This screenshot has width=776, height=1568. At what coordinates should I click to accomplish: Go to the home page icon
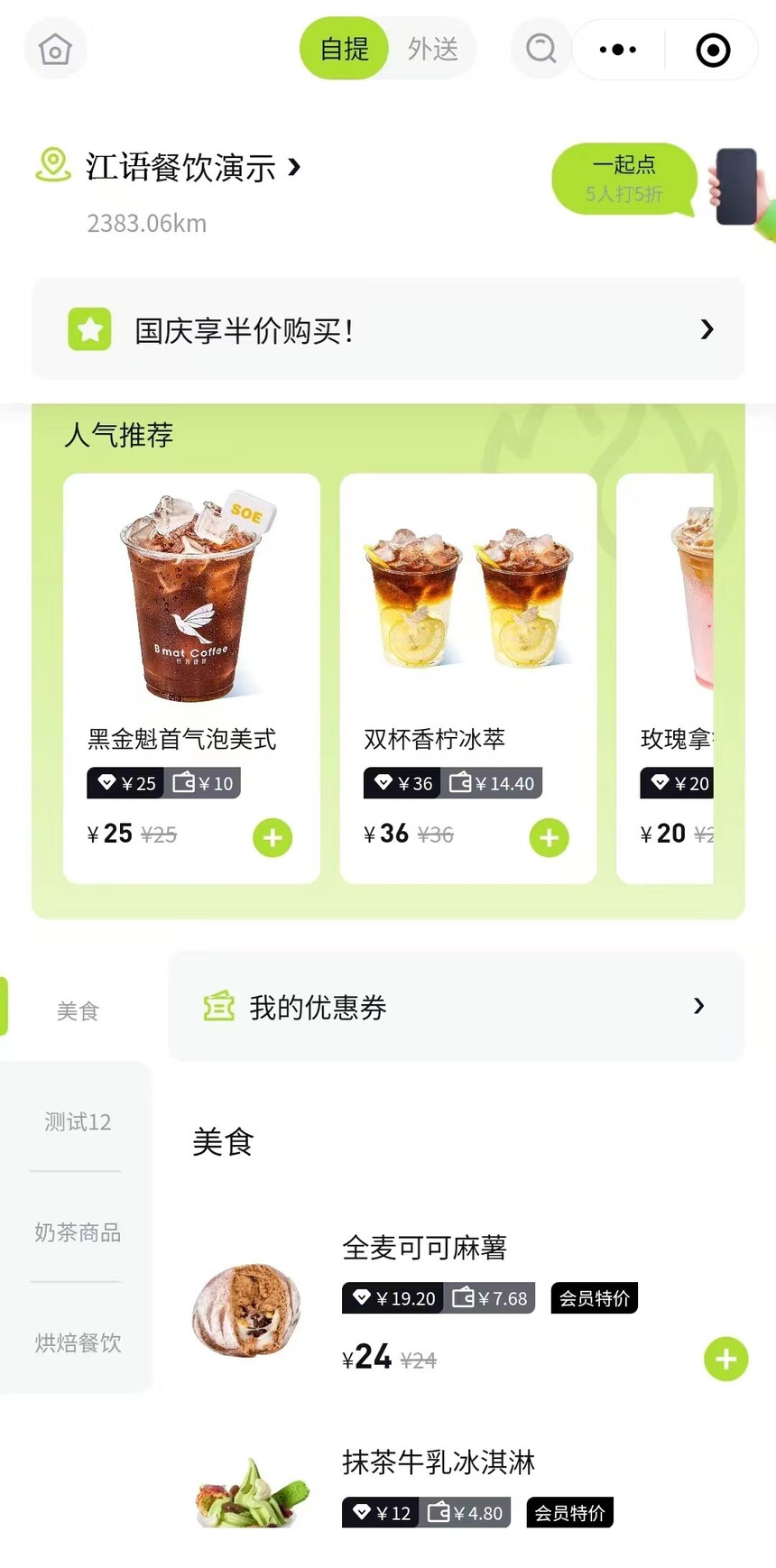[55, 50]
